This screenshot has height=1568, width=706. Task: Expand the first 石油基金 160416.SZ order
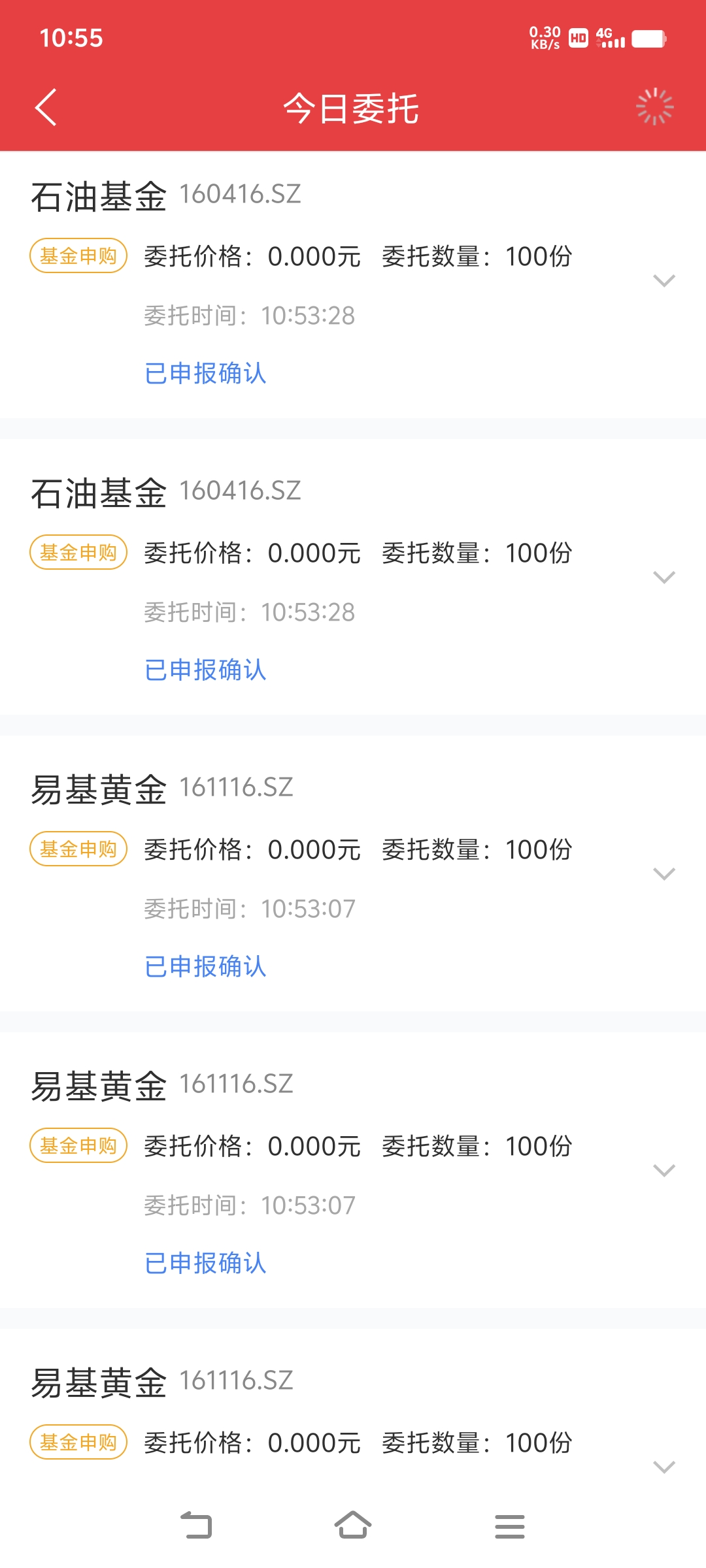(x=664, y=281)
